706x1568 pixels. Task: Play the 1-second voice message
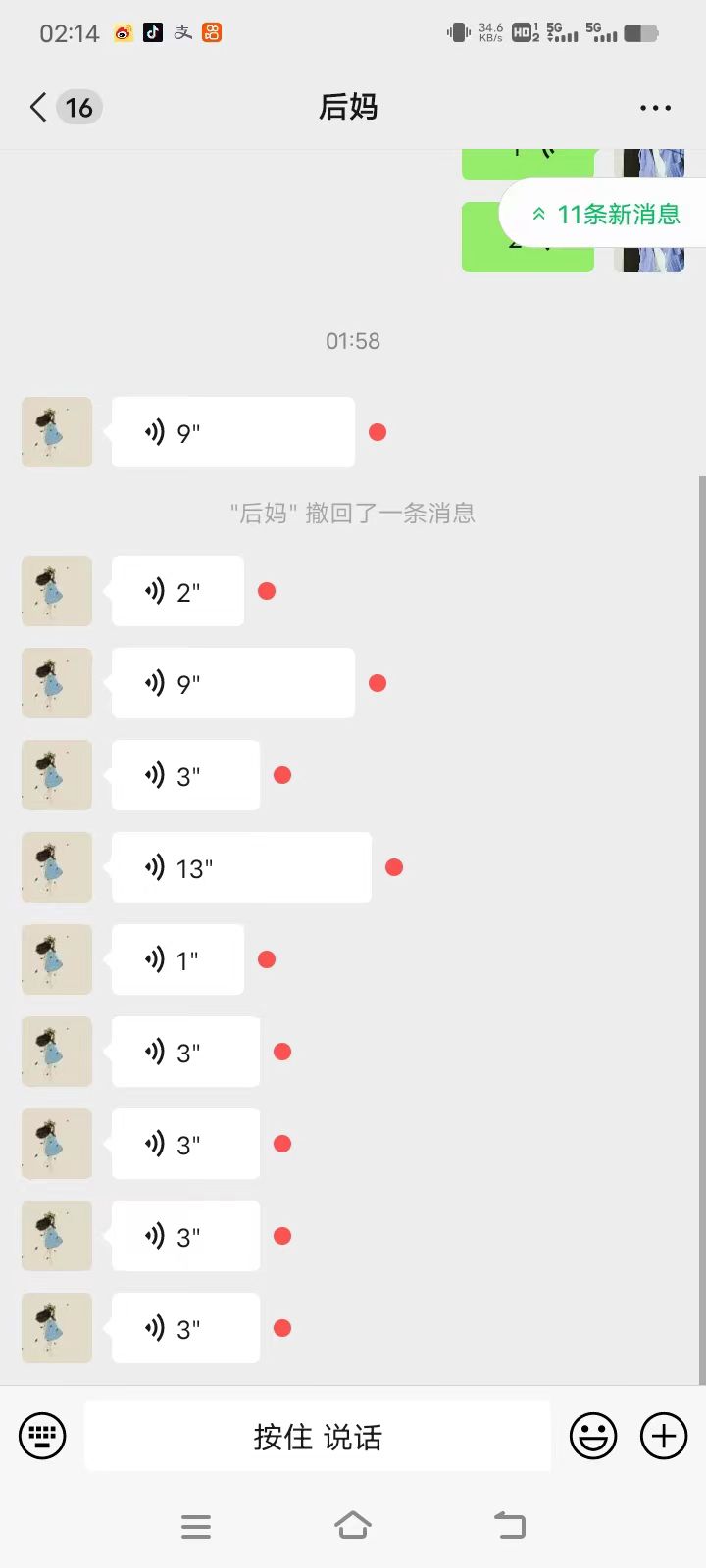click(177, 959)
